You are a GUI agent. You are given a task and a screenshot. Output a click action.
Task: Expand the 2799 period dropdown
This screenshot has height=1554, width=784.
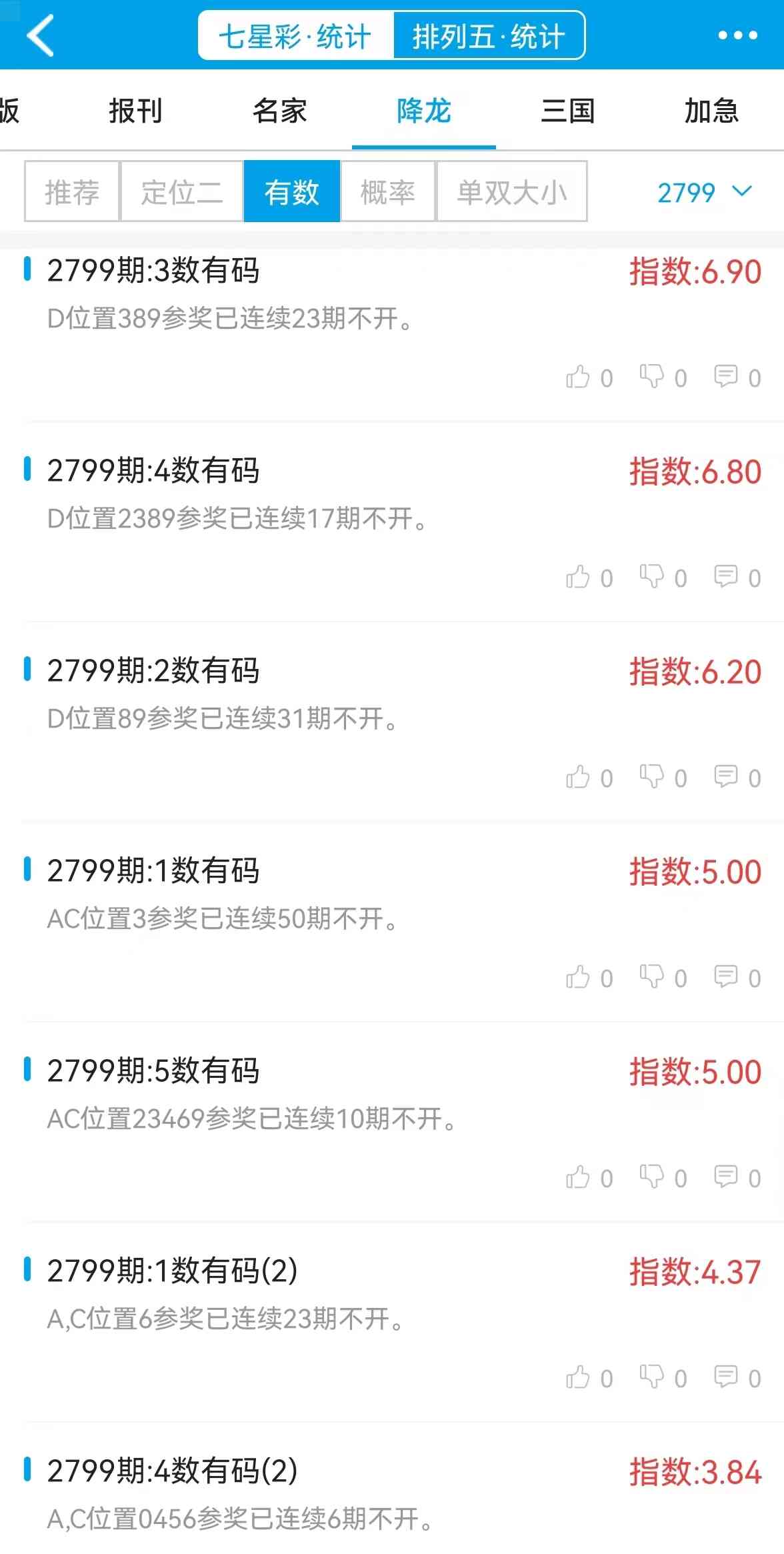[704, 193]
